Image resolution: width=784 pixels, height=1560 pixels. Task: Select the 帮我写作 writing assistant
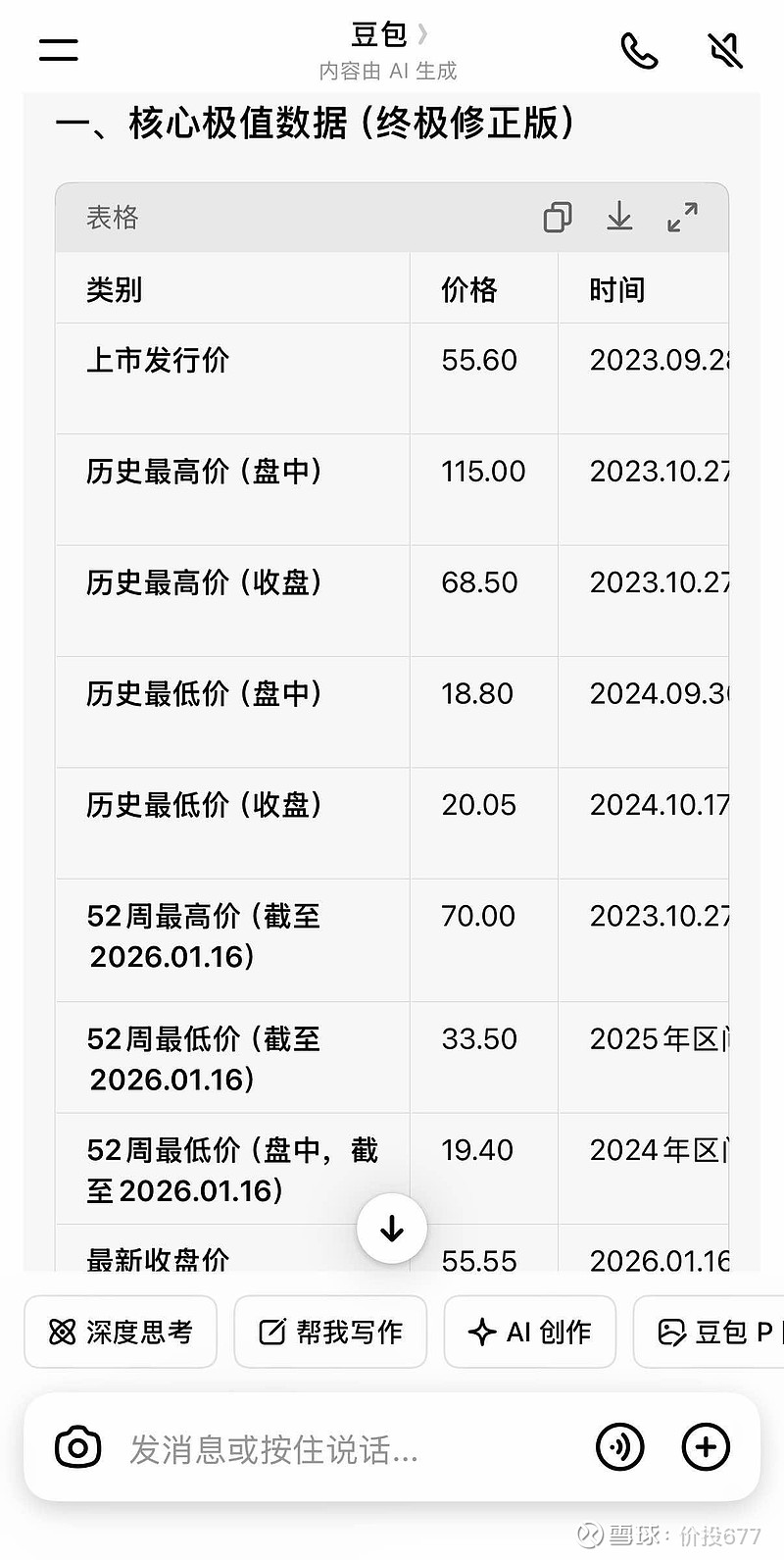[329, 1332]
